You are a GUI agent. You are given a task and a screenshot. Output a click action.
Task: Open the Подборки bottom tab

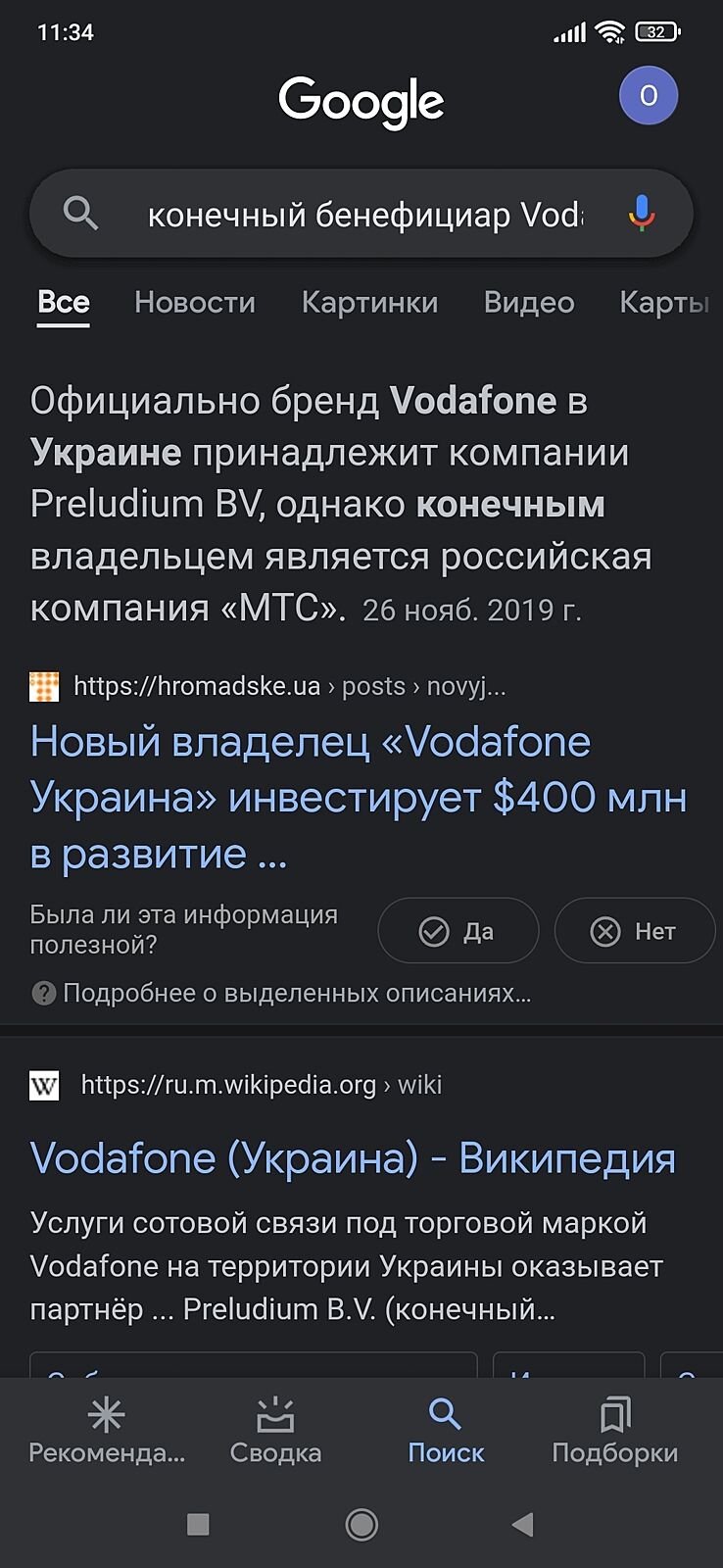tap(614, 1431)
